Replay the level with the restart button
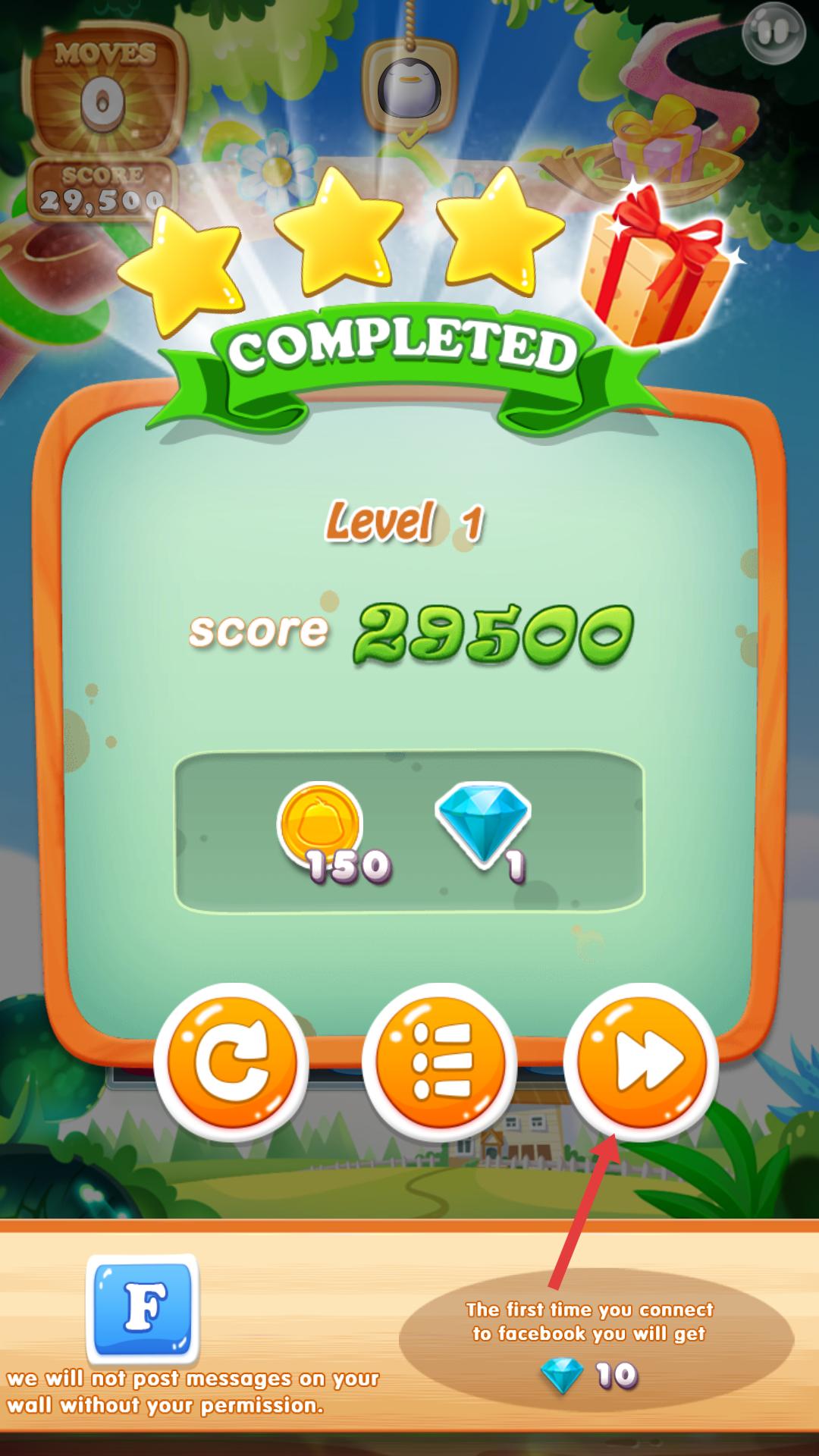This screenshot has height=1456, width=819. point(231,1062)
